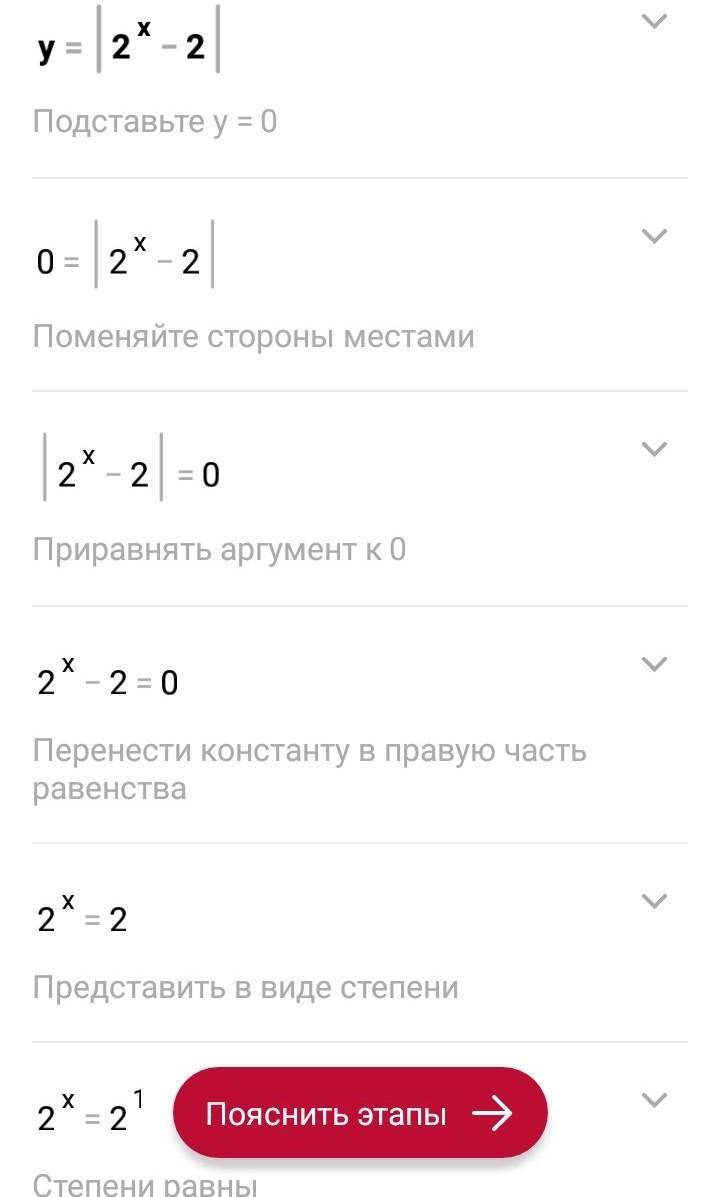Expand the step 2^x − 2 = 0

(x=653, y=663)
